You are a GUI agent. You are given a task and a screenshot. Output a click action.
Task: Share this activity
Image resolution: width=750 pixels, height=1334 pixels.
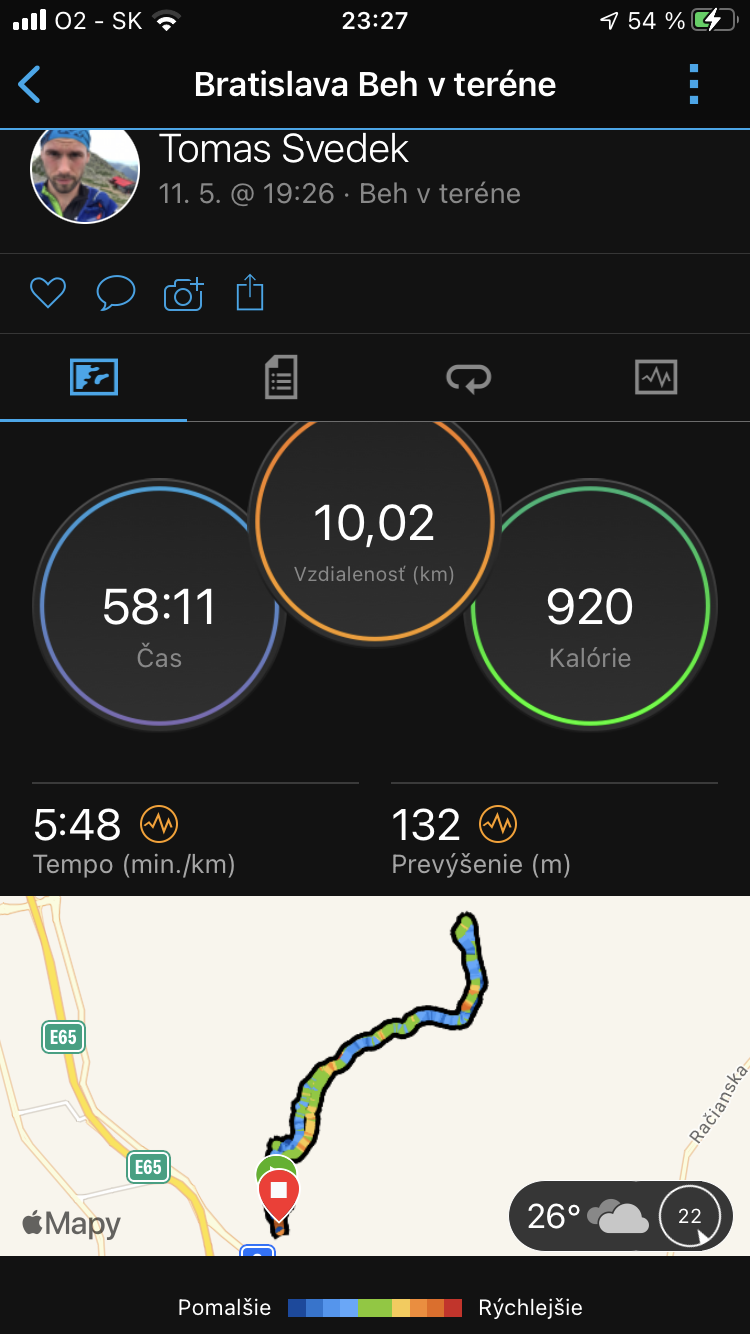[250, 293]
